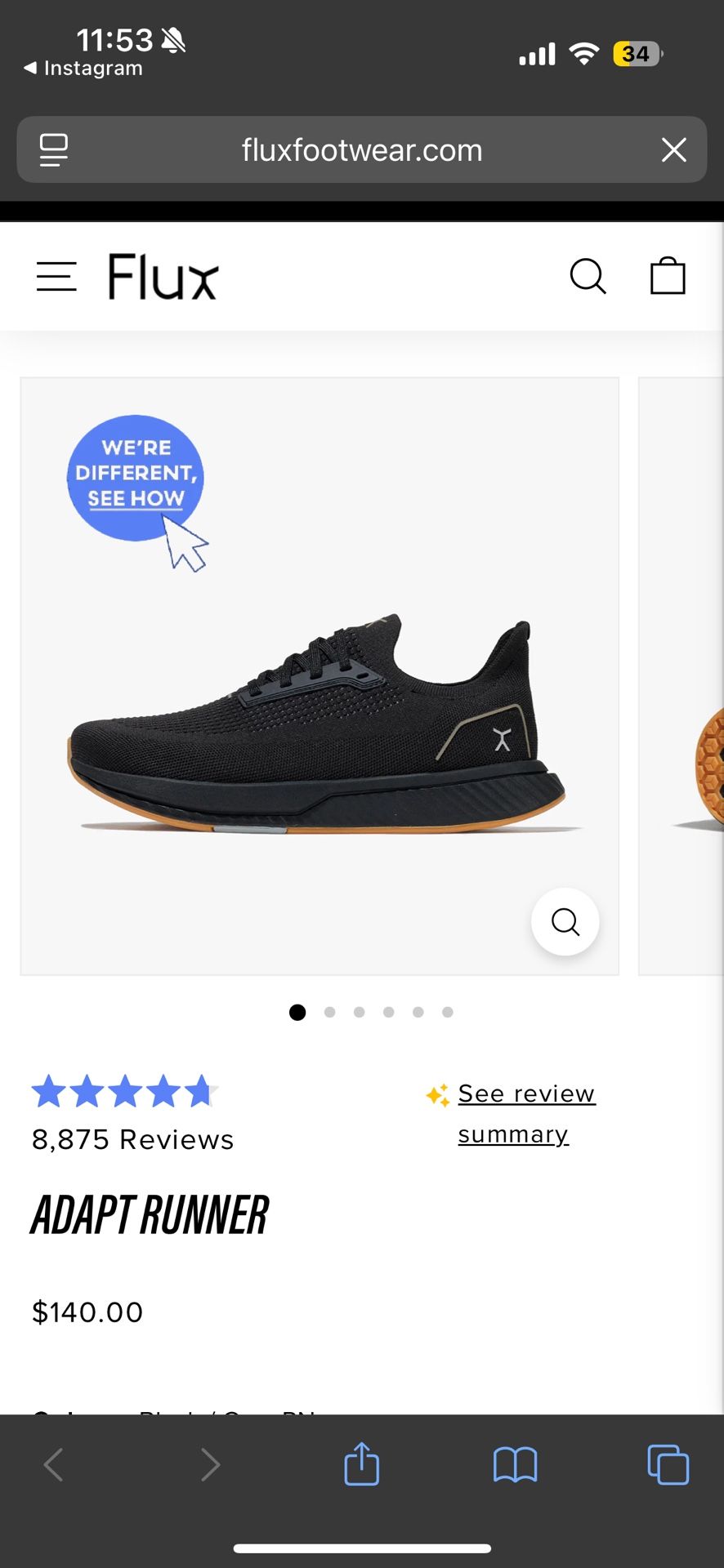This screenshot has width=724, height=1568.
Task: Tap the "We're different, see how" badge
Action: tap(136, 479)
